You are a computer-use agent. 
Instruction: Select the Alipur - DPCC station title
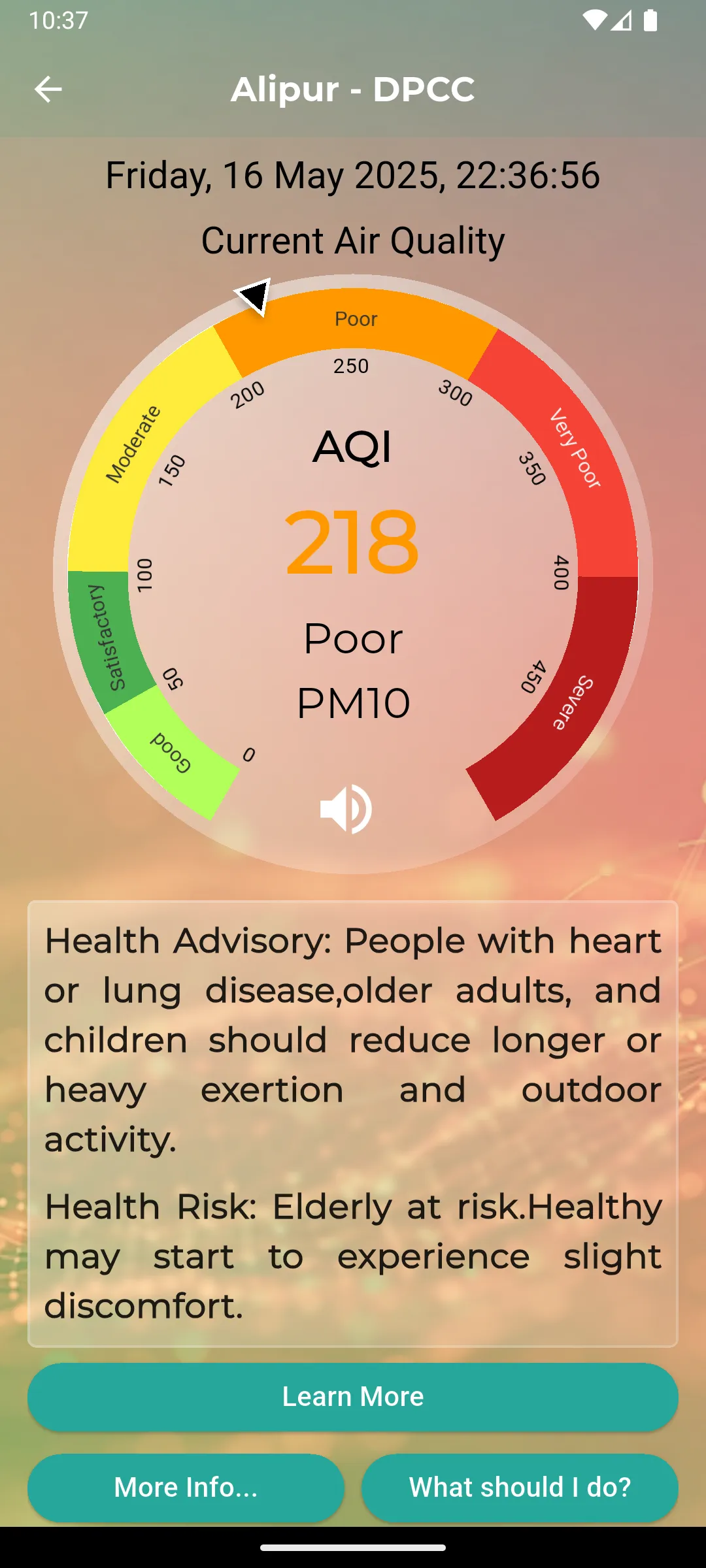tap(353, 90)
